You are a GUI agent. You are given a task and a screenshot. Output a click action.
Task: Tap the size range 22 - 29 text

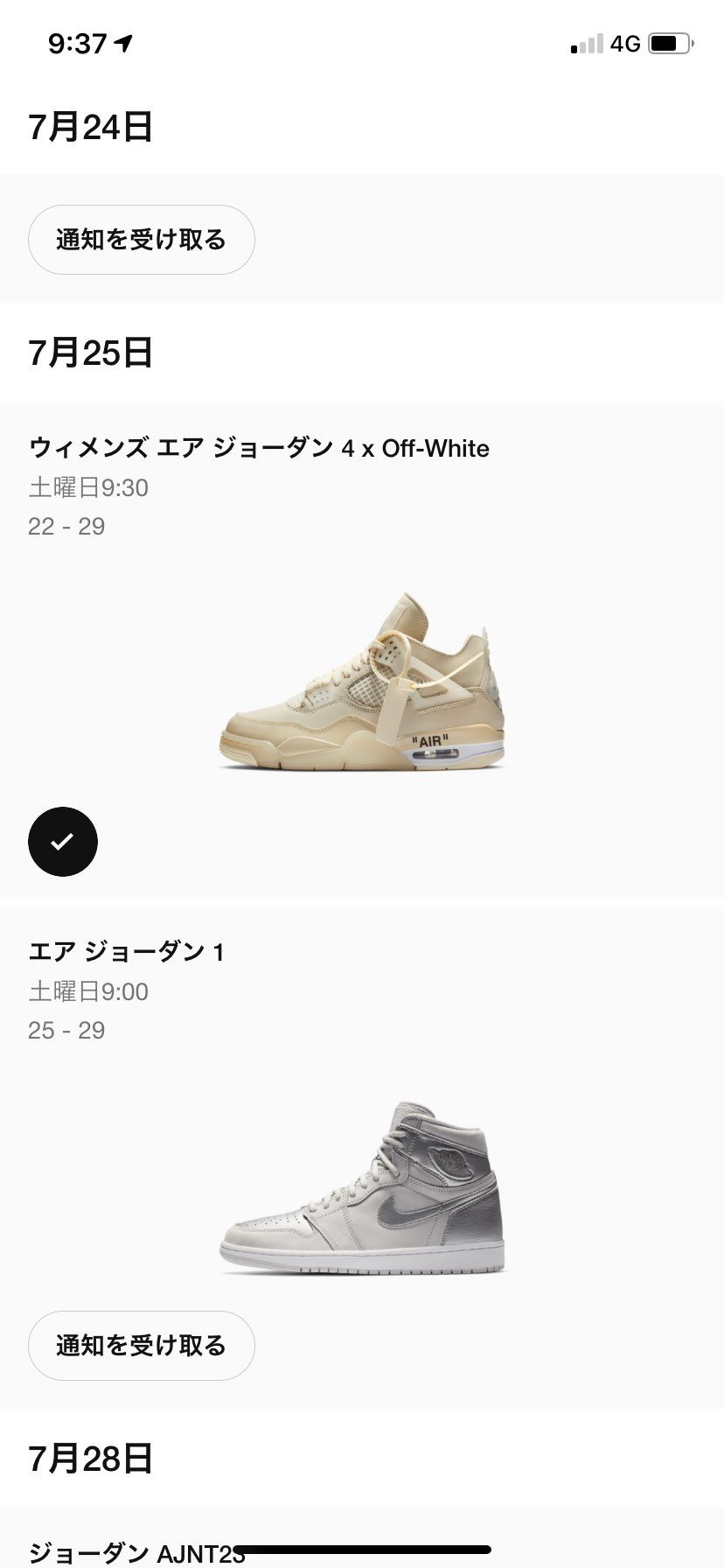coord(65,526)
